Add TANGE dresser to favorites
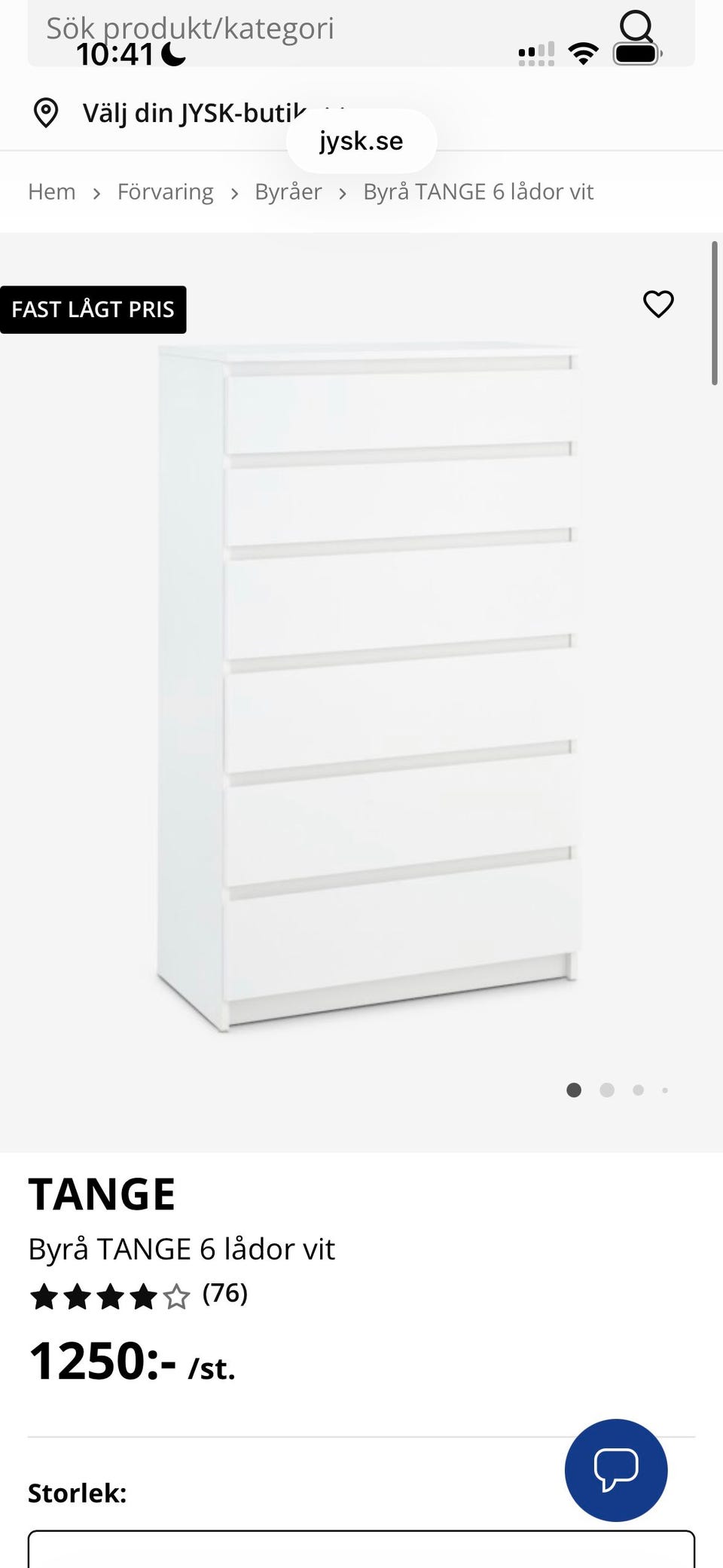Viewport: 723px width, 1568px height. (658, 304)
